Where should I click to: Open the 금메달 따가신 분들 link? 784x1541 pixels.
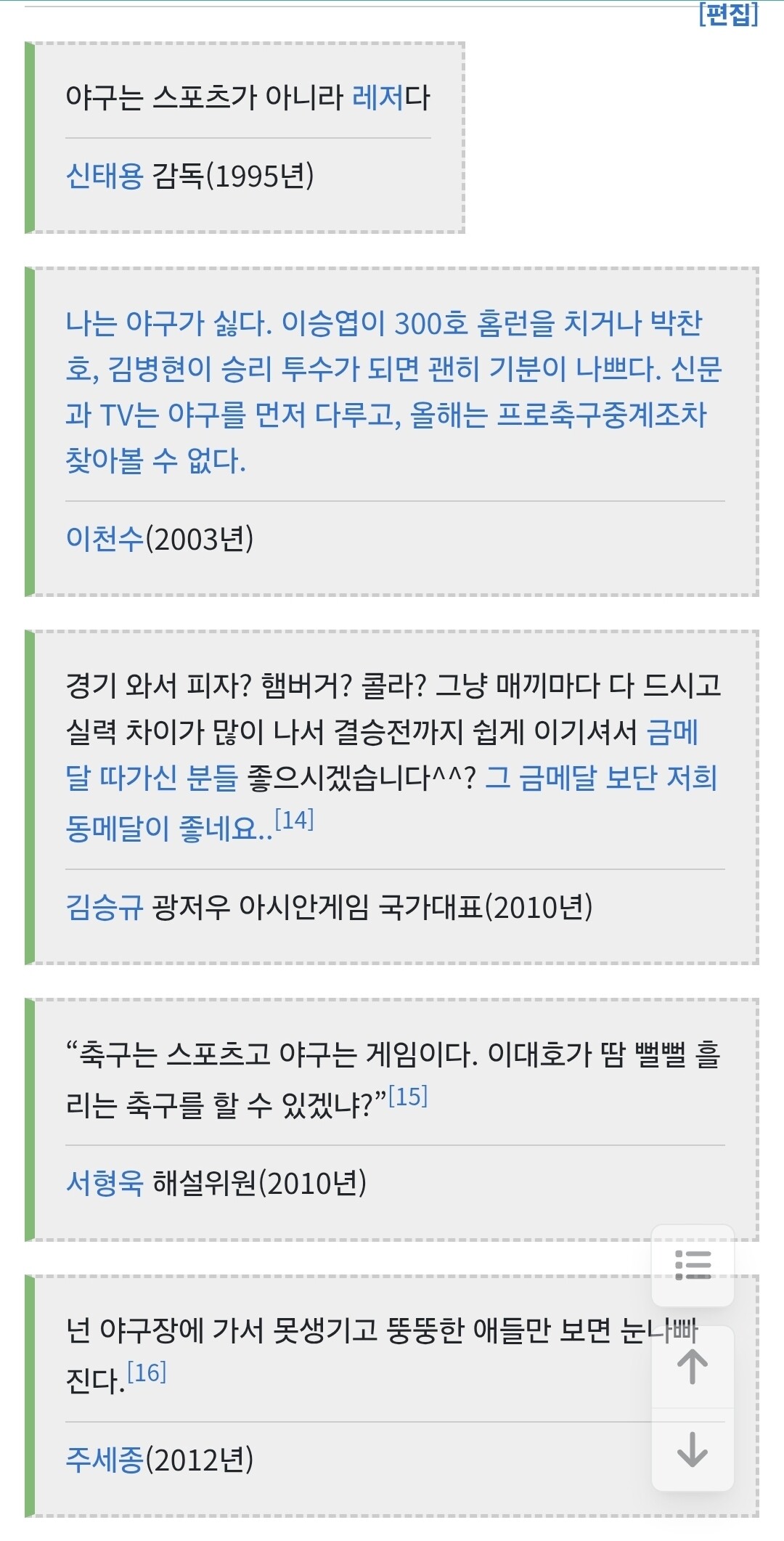click(382, 755)
